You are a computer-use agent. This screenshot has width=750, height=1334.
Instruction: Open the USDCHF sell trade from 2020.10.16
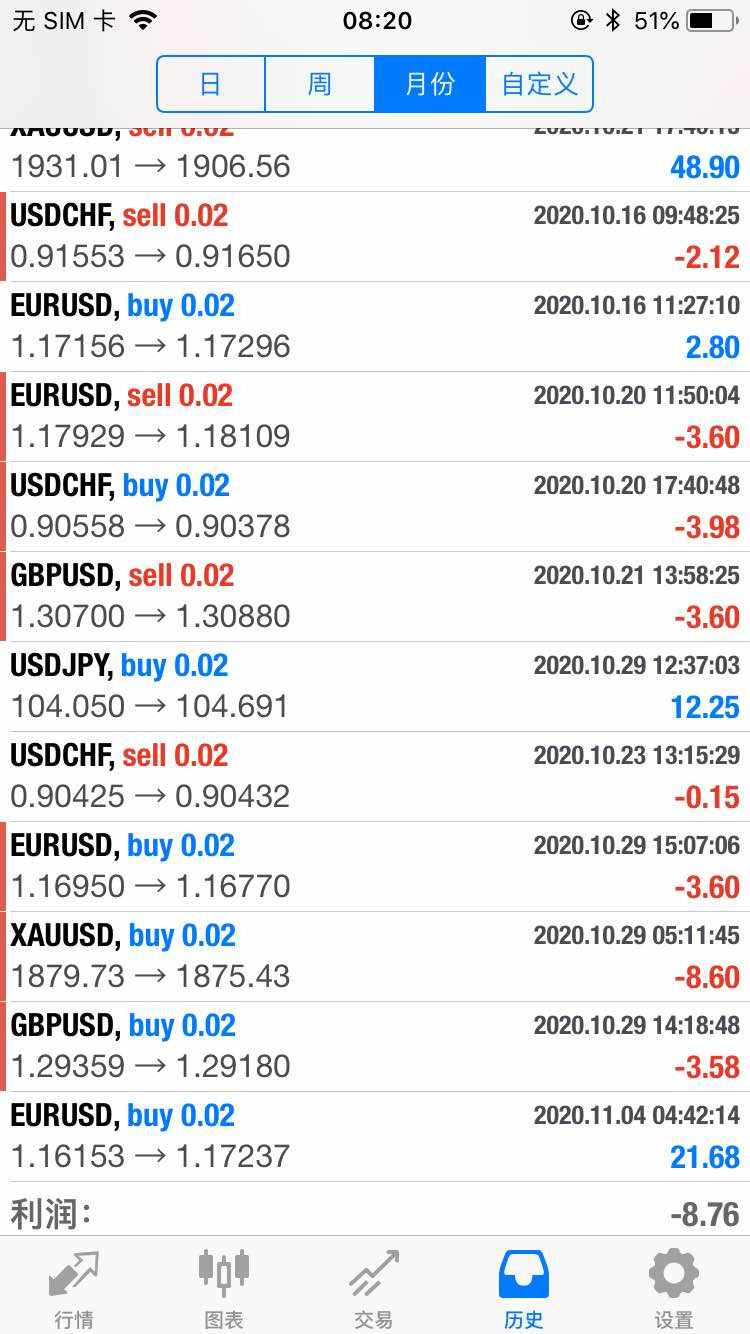click(x=375, y=237)
